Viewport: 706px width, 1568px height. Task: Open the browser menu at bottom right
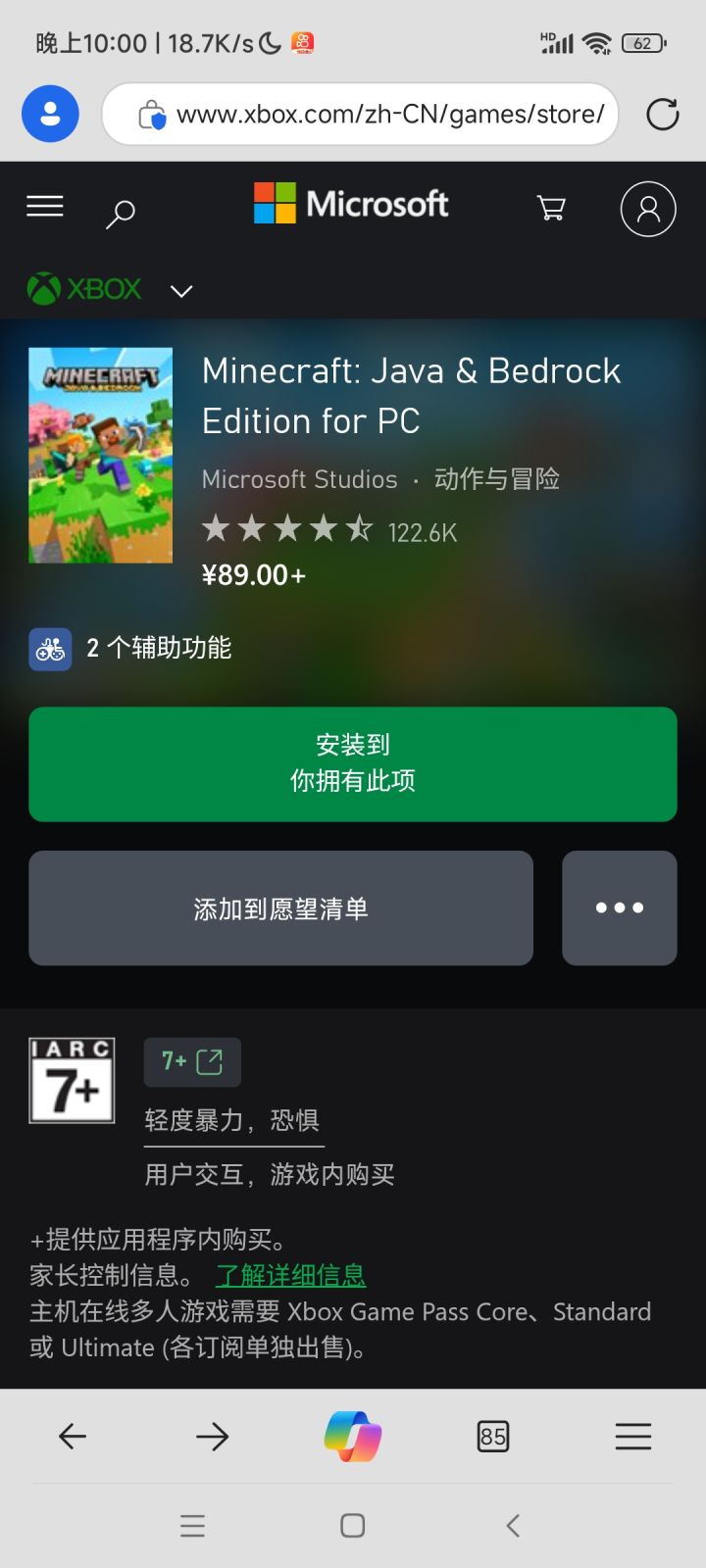(633, 1437)
